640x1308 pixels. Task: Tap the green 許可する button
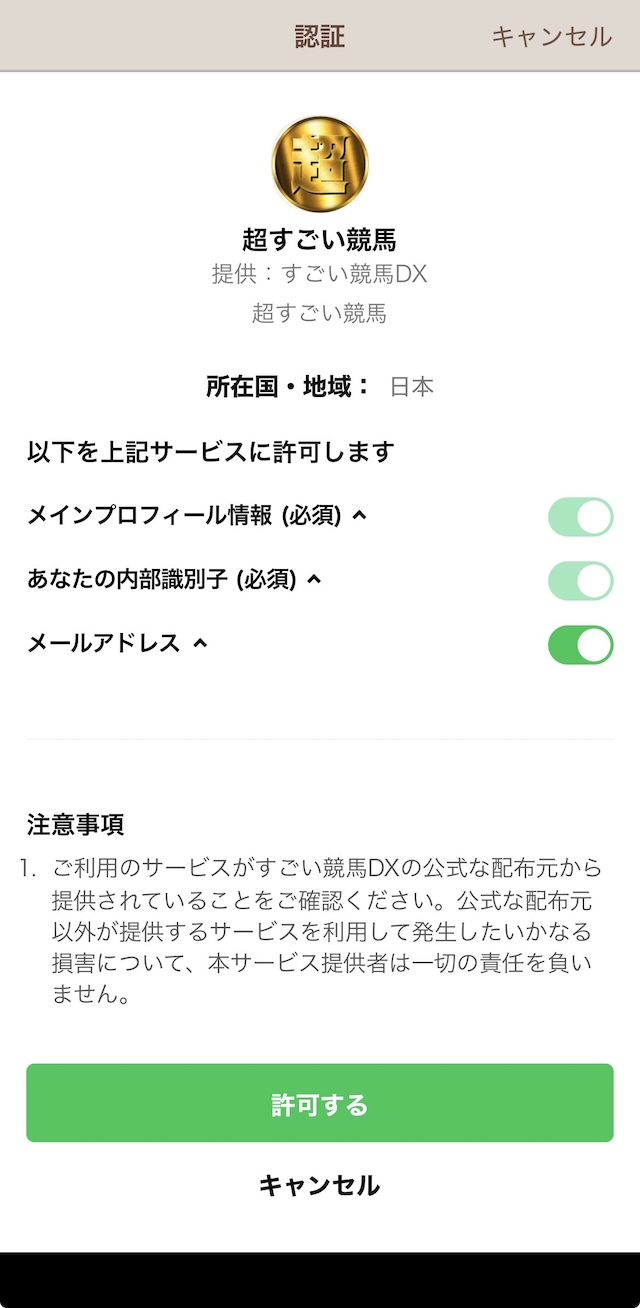(x=320, y=1104)
